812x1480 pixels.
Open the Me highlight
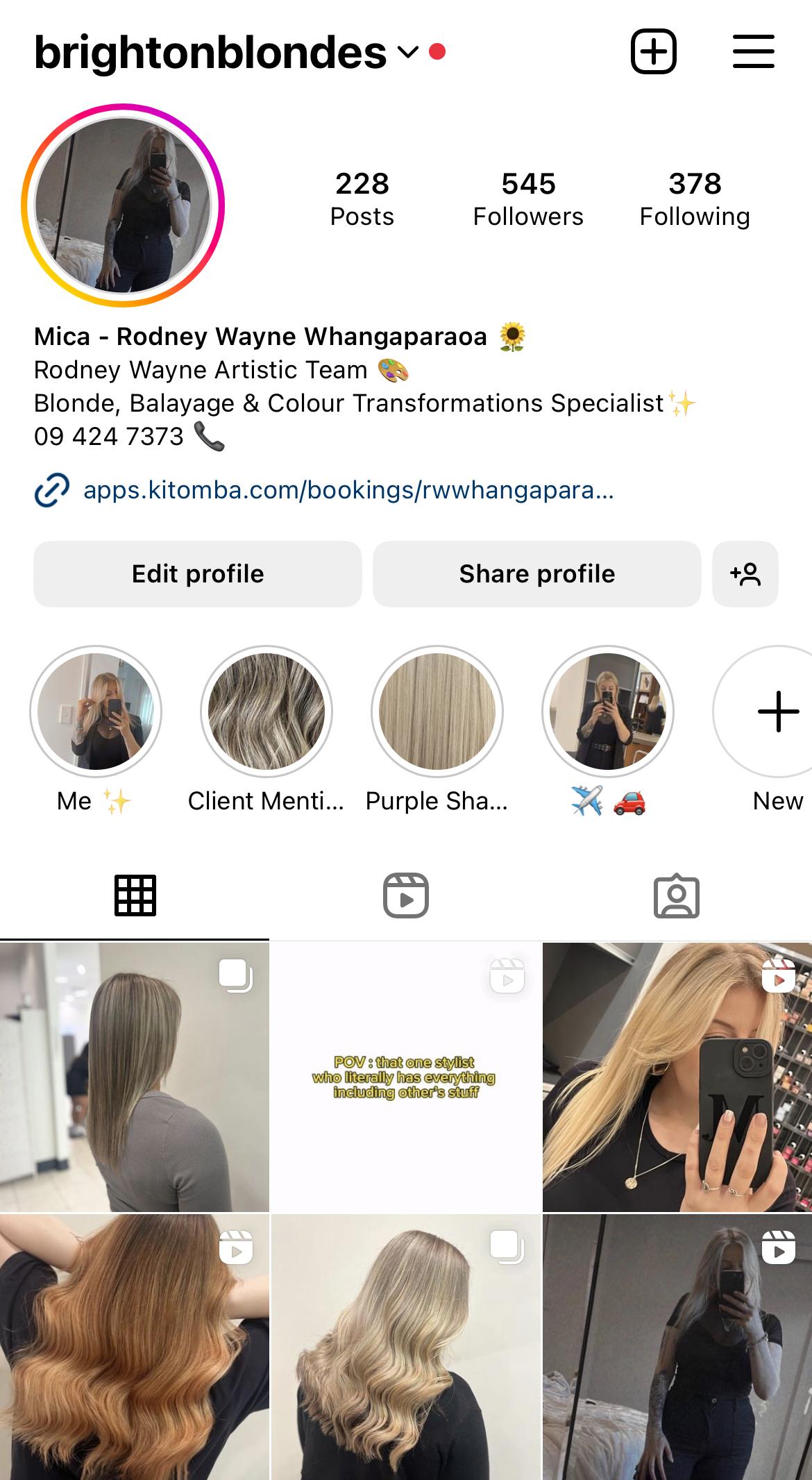click(x=96, y=712)
